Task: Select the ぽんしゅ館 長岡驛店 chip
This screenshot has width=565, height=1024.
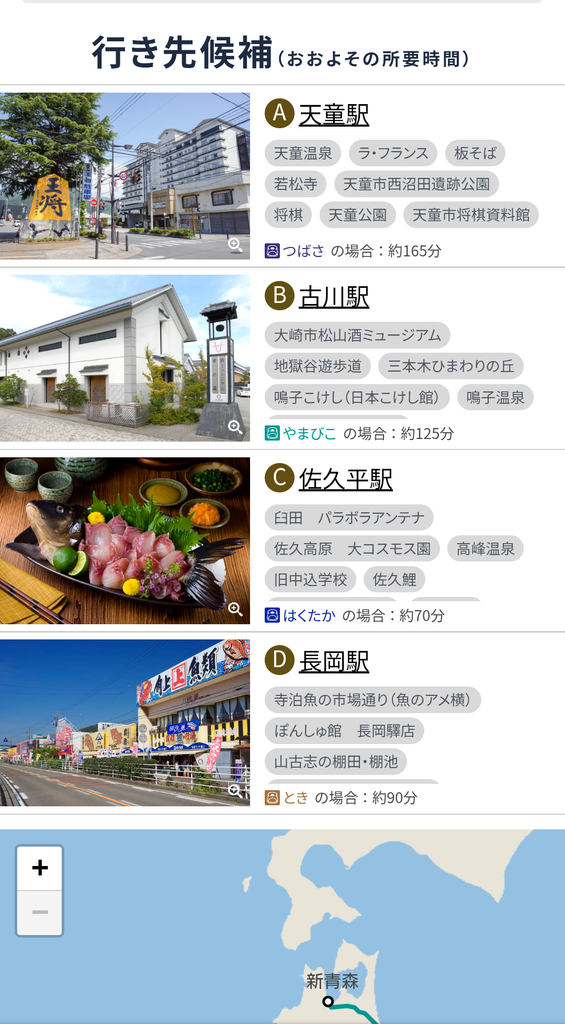Action: click(x=344, y=731)
